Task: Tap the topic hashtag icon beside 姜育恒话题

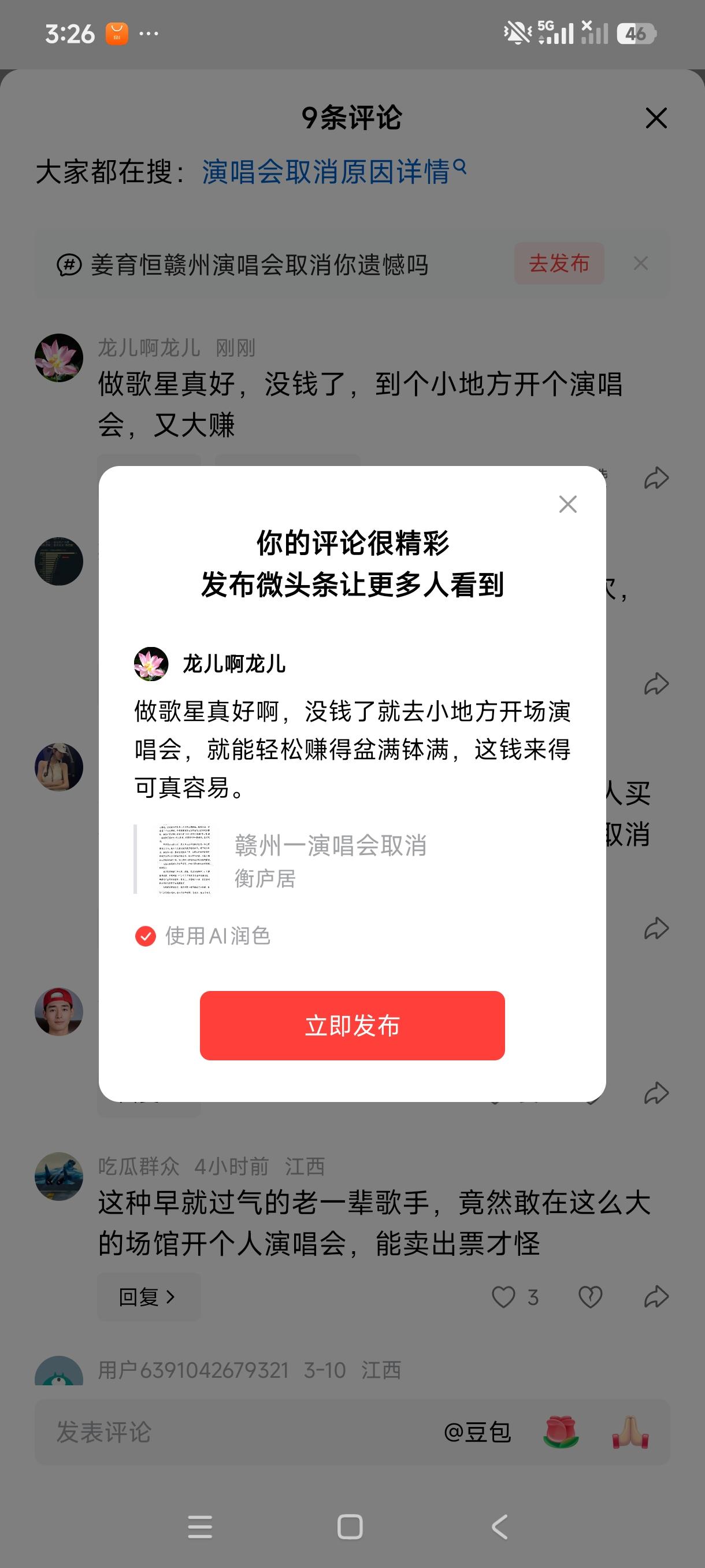Action: pyautogui.click(x=69, y=264)
